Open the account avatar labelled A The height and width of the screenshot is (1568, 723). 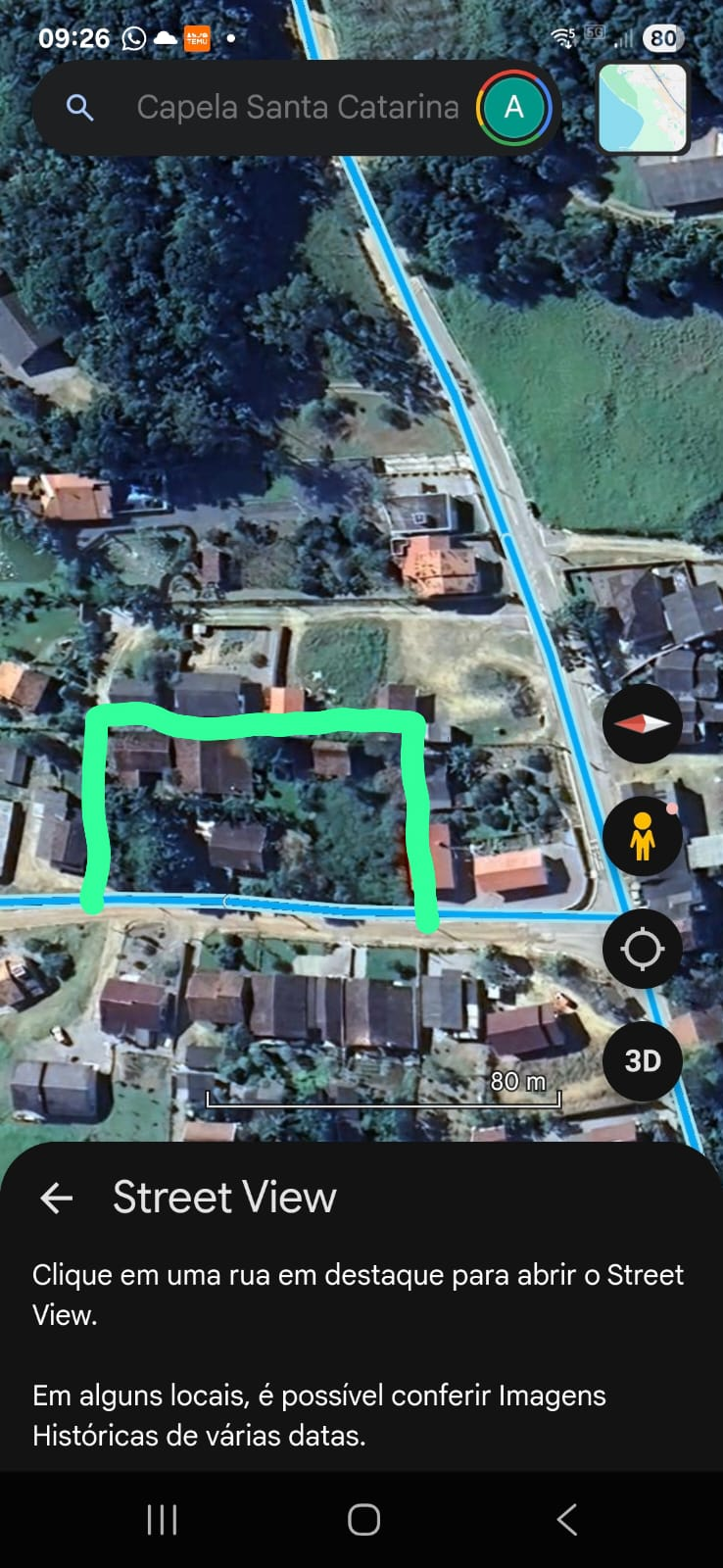coord(514,108)
